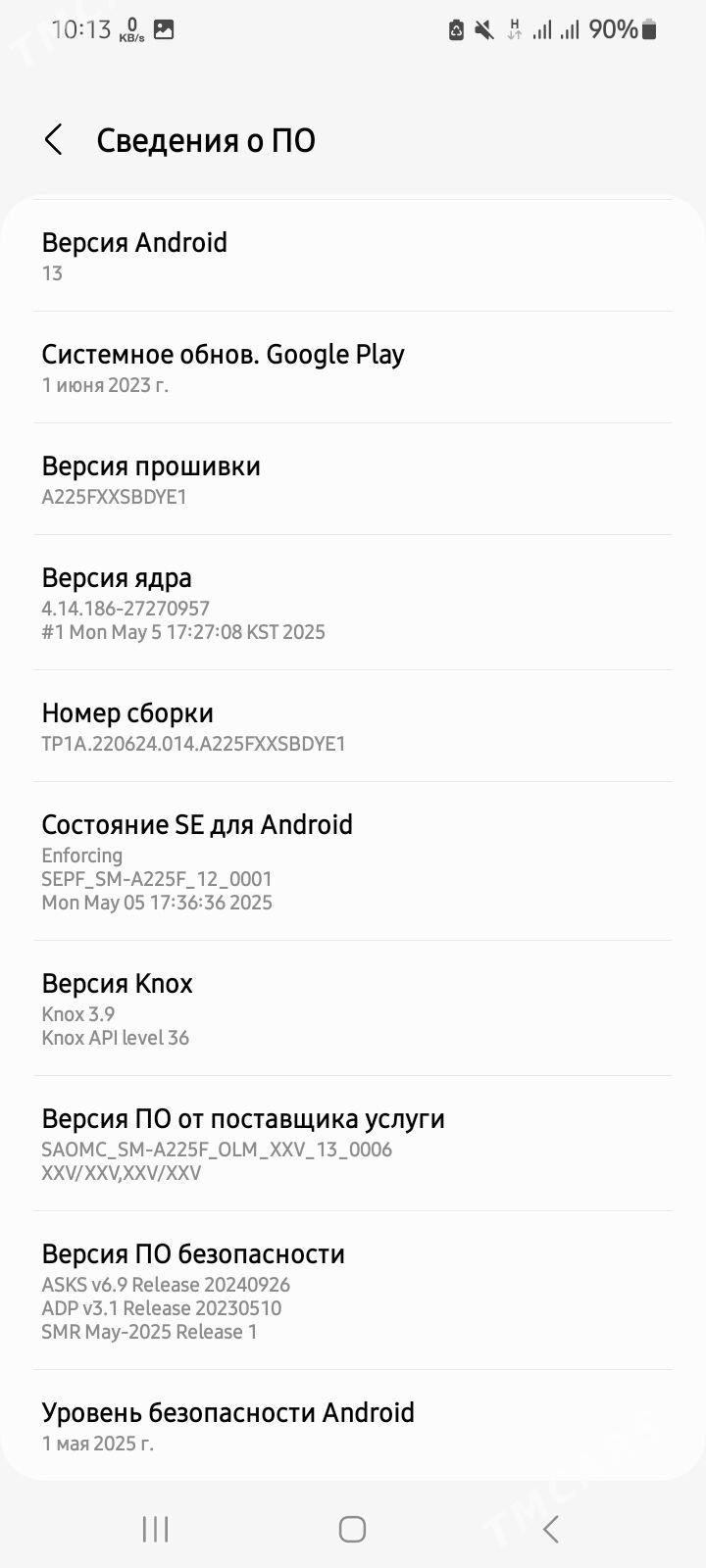
Task: Tap the Номер сборки row
Action: (x=353, y=726)
